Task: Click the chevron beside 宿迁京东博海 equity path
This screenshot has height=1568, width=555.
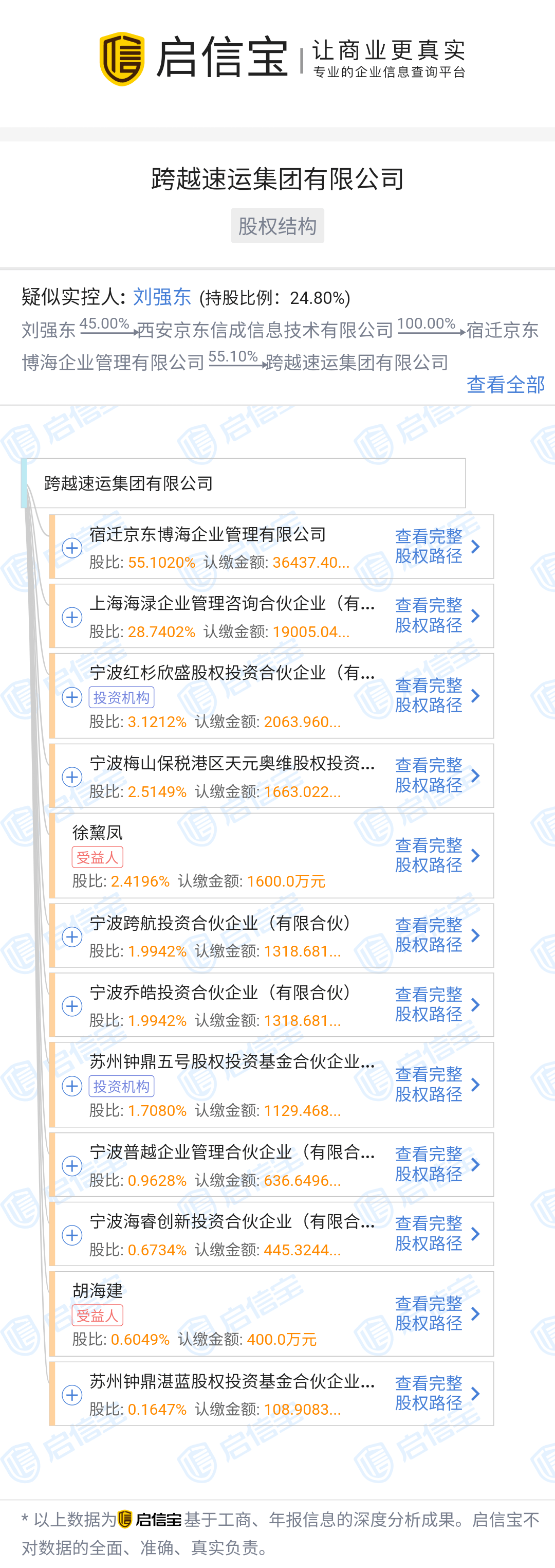Action: (476, 546)
